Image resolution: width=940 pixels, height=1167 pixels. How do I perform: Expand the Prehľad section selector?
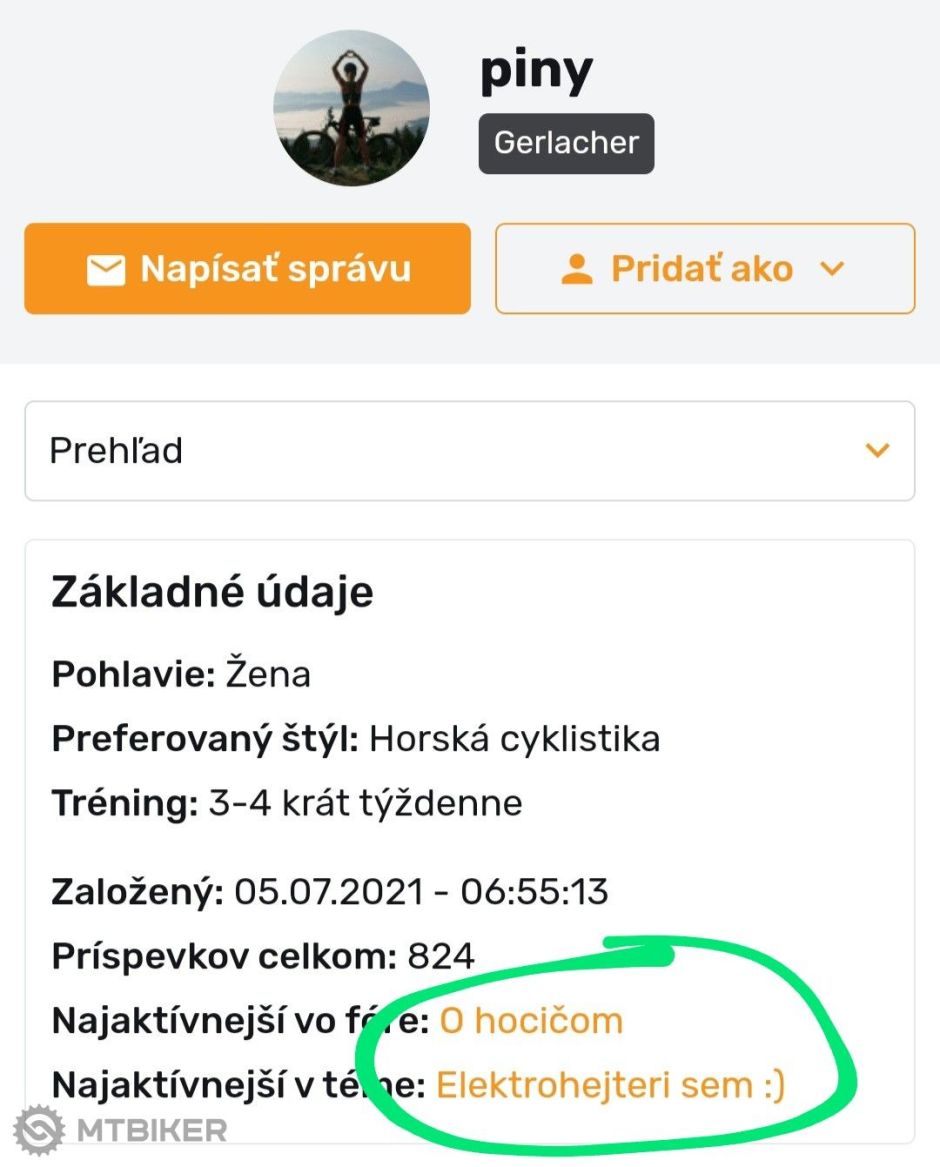pyautogui.click(x=469, y=451)
